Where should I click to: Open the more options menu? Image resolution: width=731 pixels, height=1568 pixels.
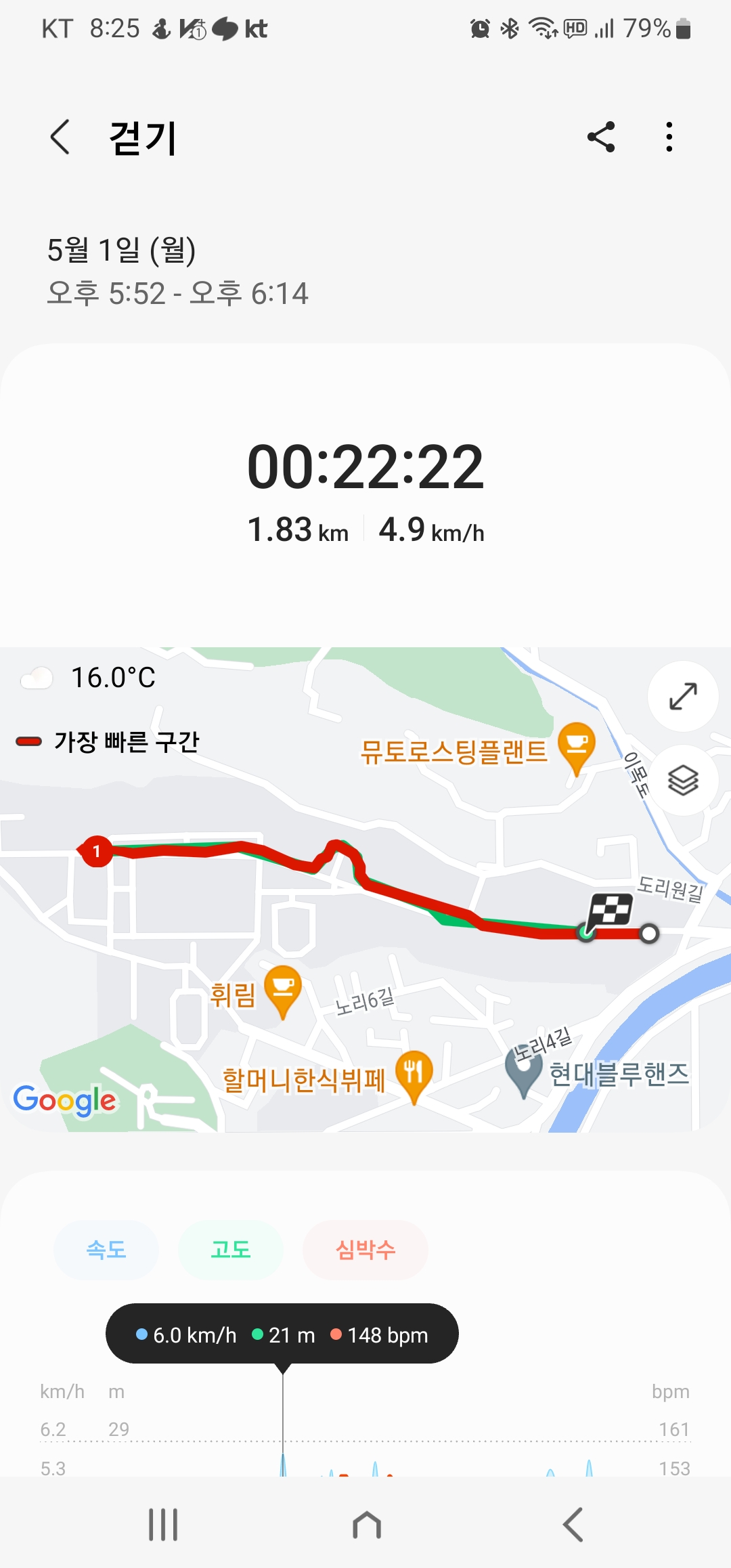669,137
